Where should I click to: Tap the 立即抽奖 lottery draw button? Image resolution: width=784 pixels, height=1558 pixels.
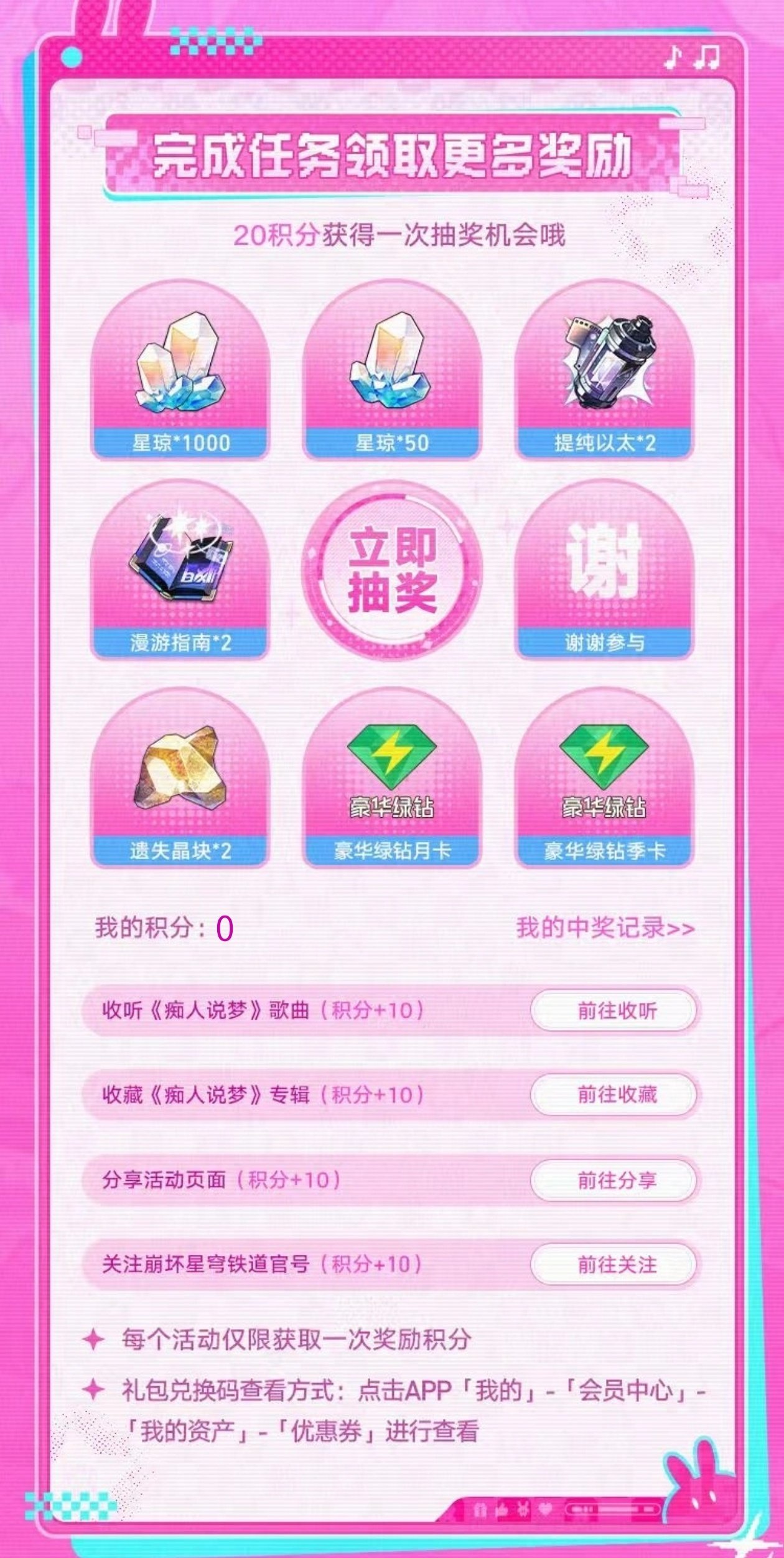(x=392, y=571)
